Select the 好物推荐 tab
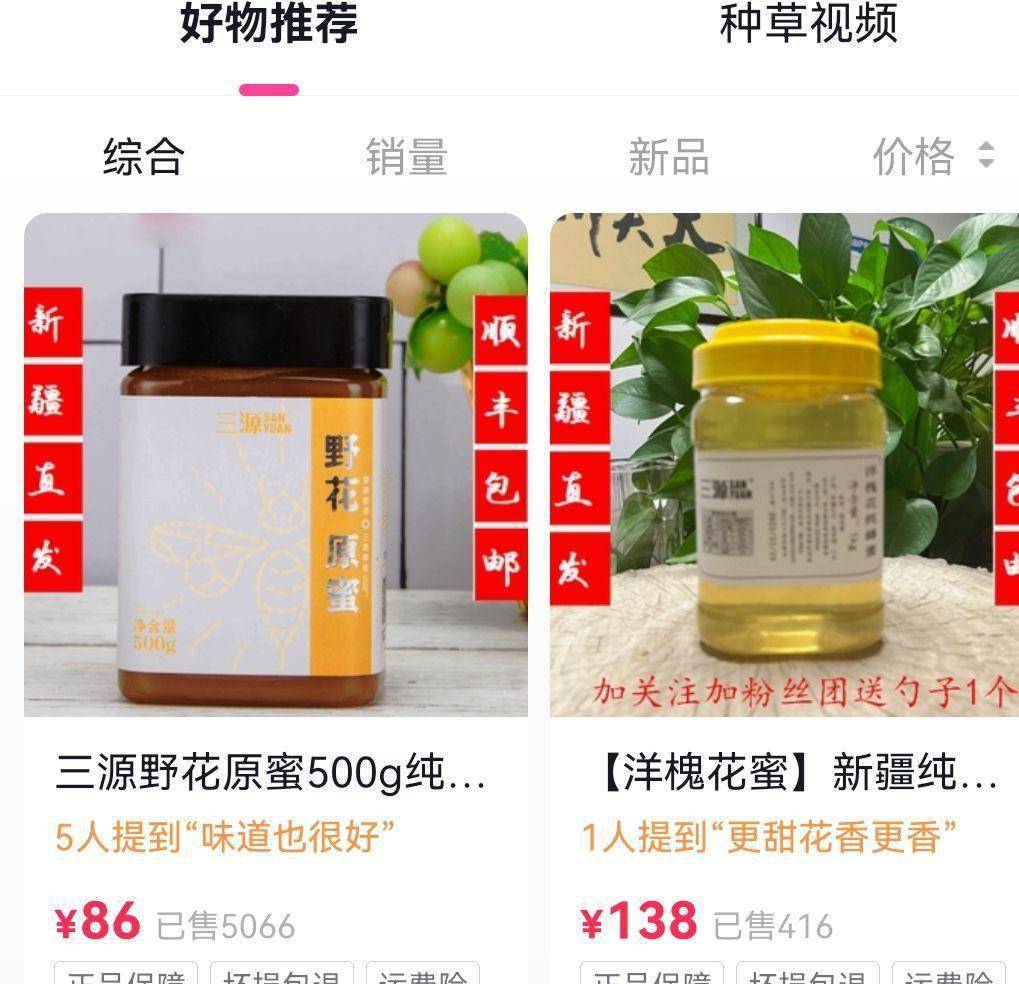 point(268,25)
